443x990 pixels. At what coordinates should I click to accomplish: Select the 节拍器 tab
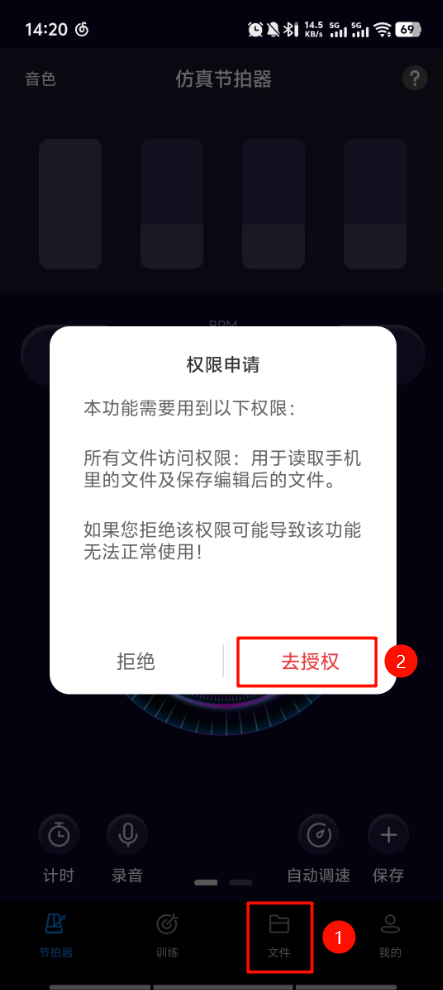pyautogui.click(x=56, y=936)
